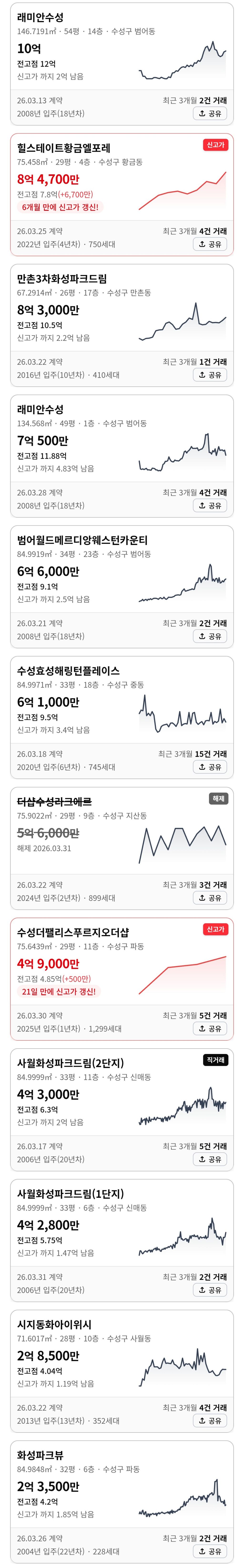Share the 수성더팰리스푸르지오더샵 listing

[210, 1029]
